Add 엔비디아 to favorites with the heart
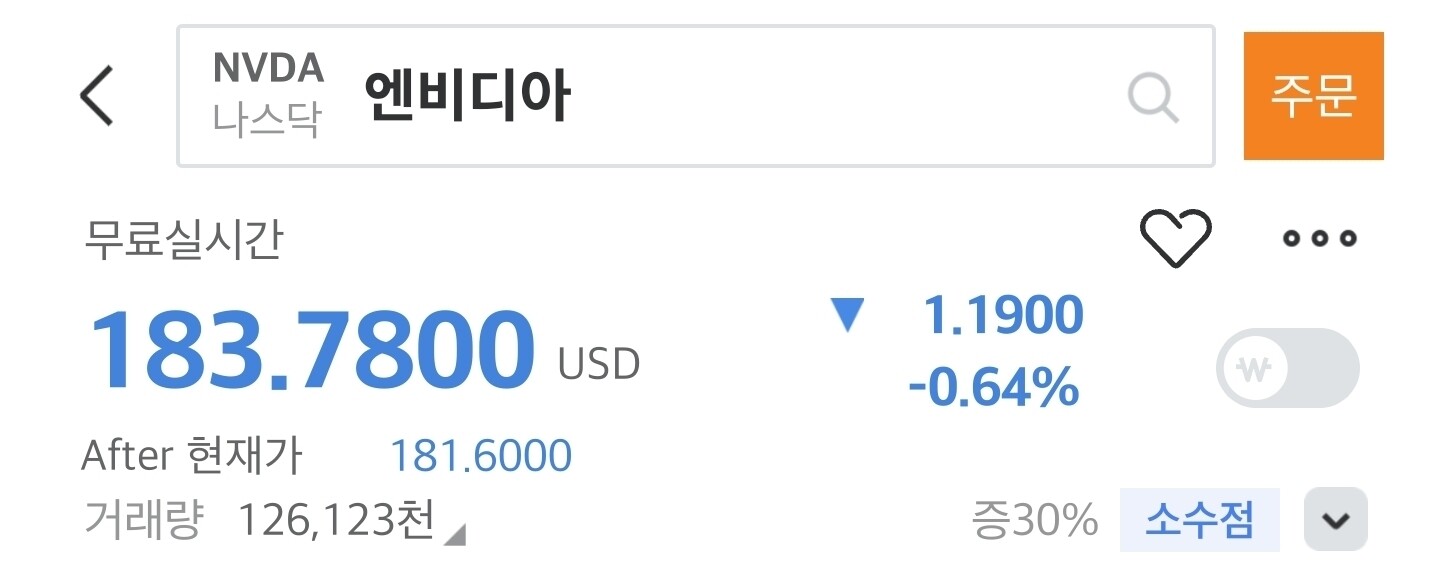The image size is (1439, 571). click(1176, 238)
